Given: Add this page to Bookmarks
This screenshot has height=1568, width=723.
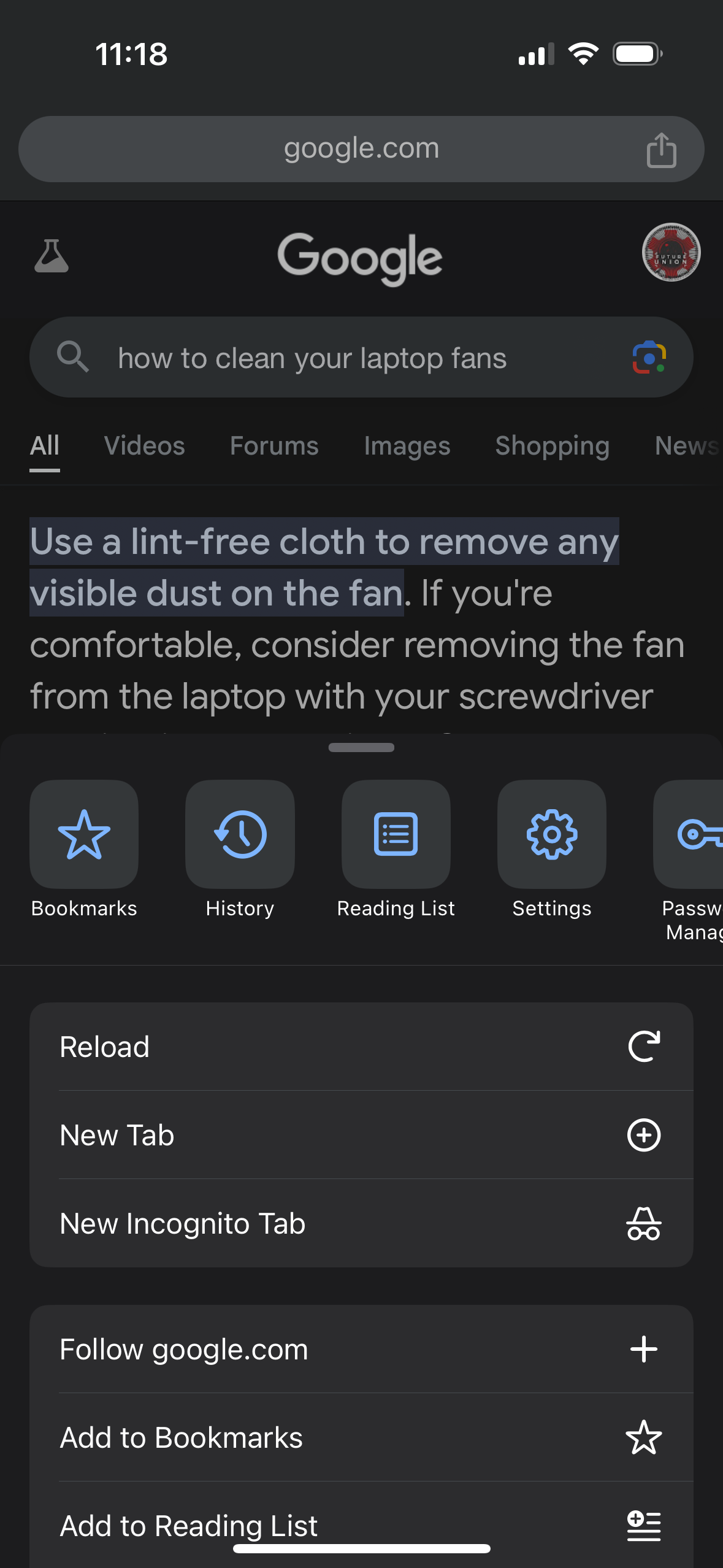Looking at the screenshot, I should 361,1437.
